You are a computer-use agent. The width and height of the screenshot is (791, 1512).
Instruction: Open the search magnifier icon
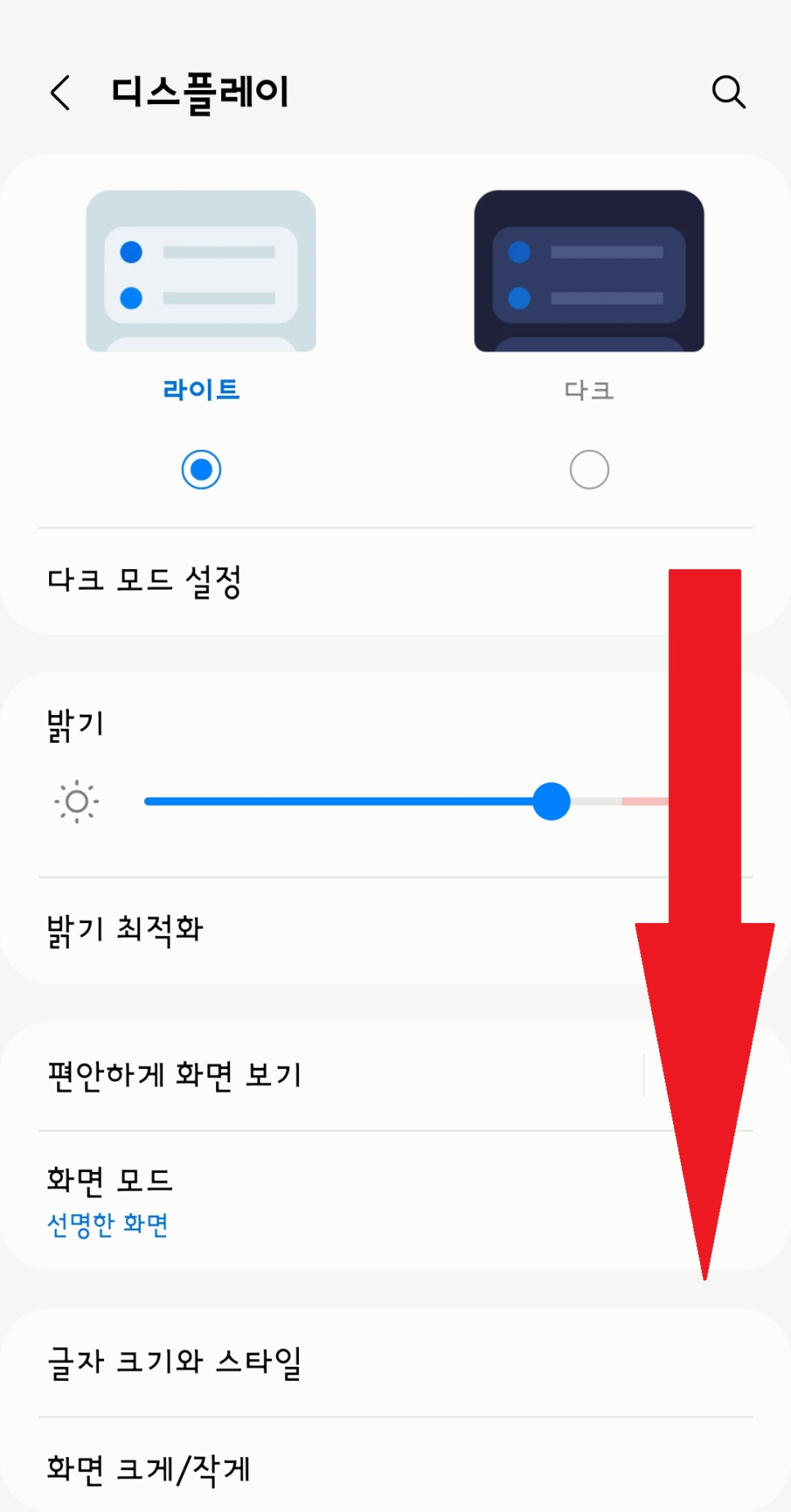click(x=728, y=92)
